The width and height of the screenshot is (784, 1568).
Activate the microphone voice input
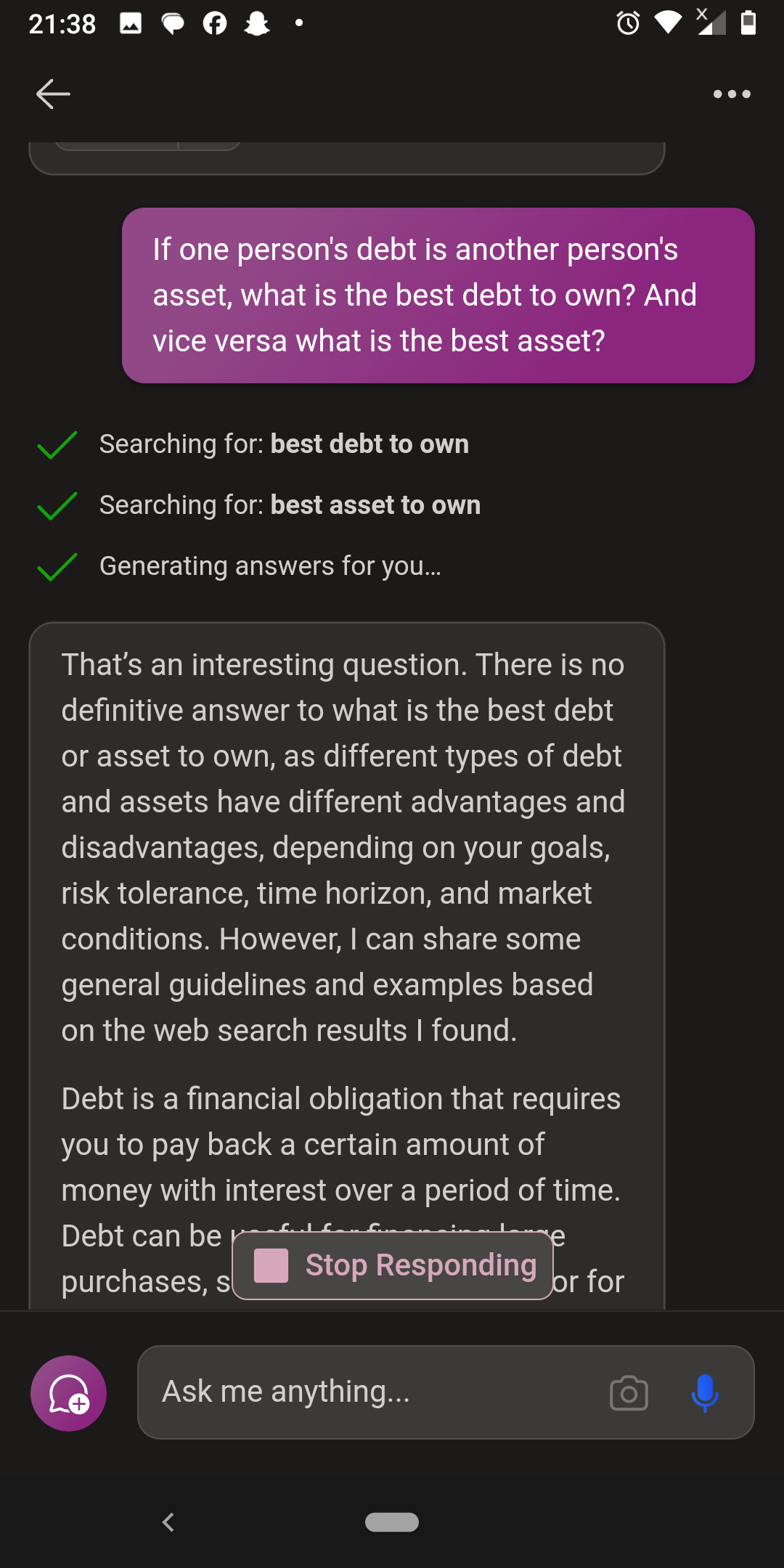[x=705, y=1393]
